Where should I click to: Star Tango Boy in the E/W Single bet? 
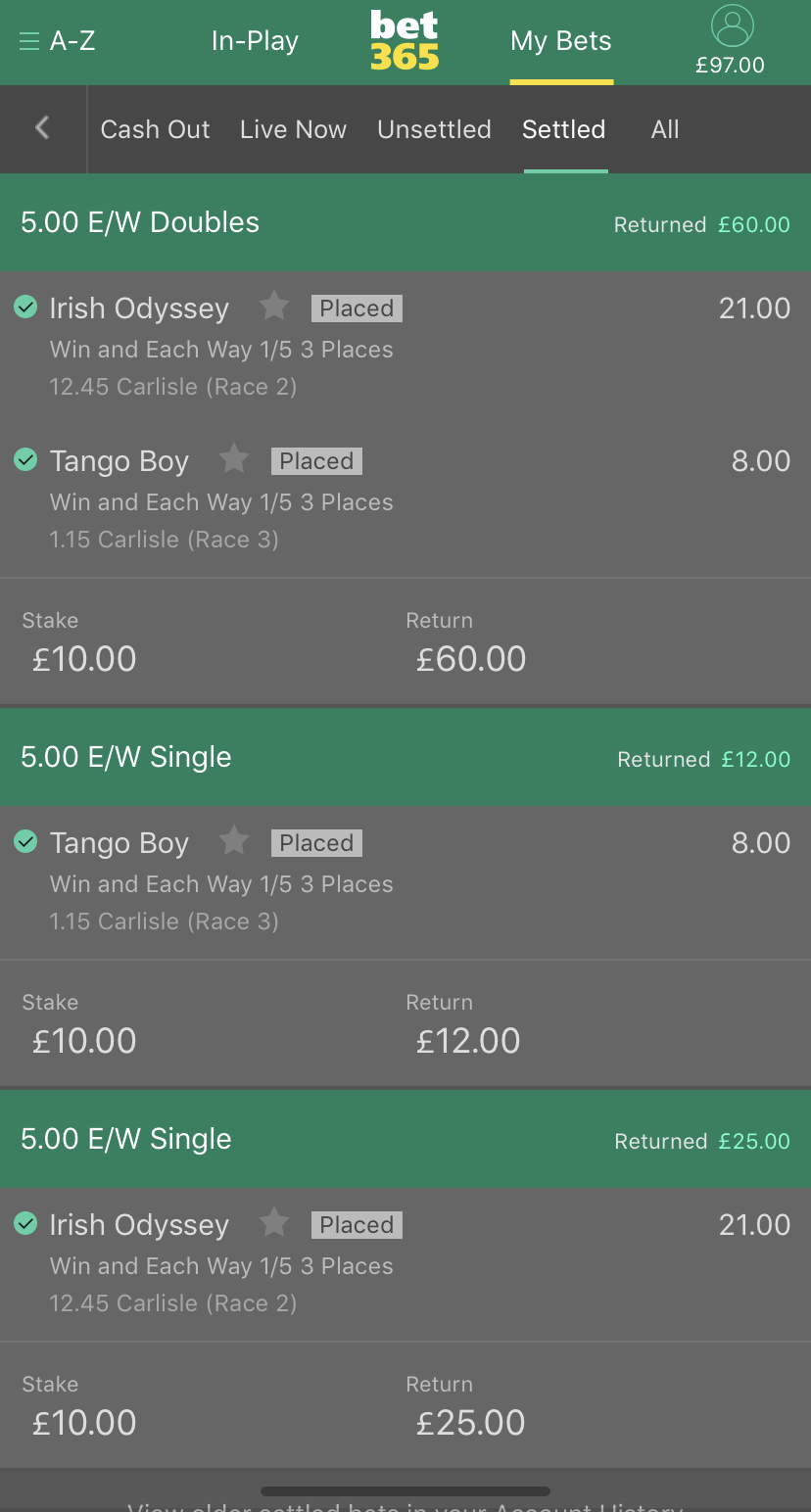[234, 842]
